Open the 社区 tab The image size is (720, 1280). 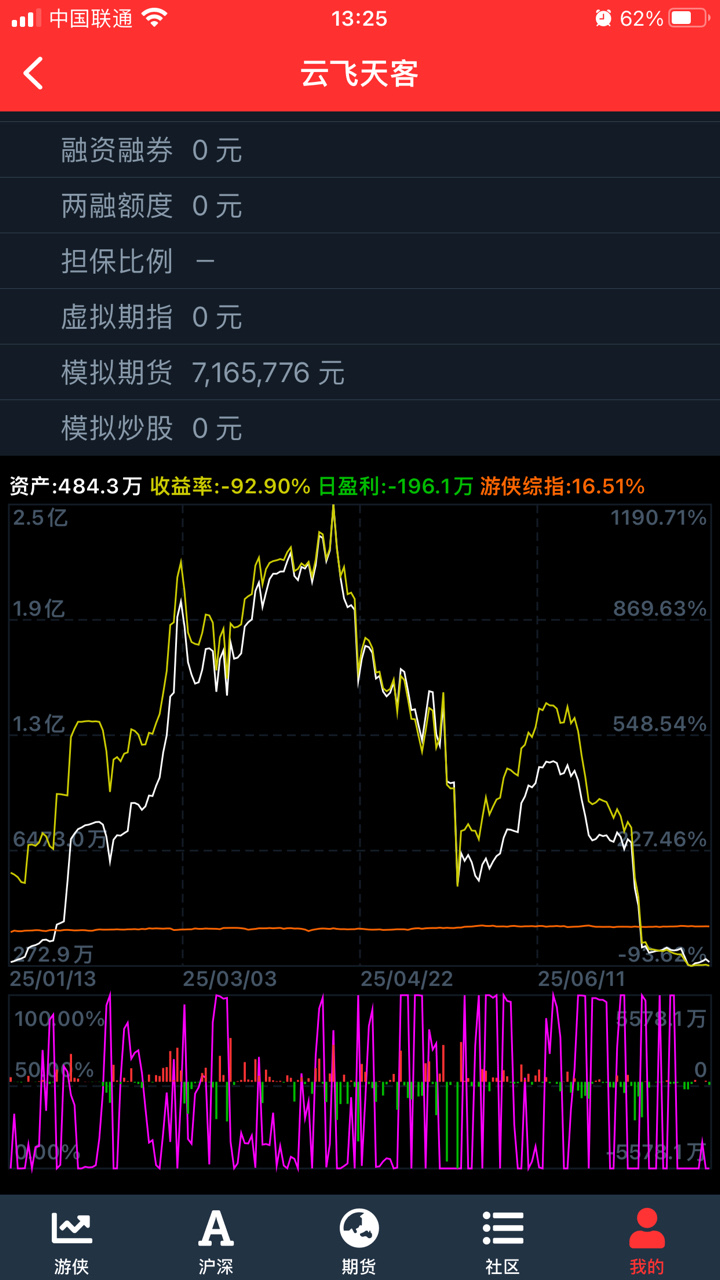point(503,1240)
